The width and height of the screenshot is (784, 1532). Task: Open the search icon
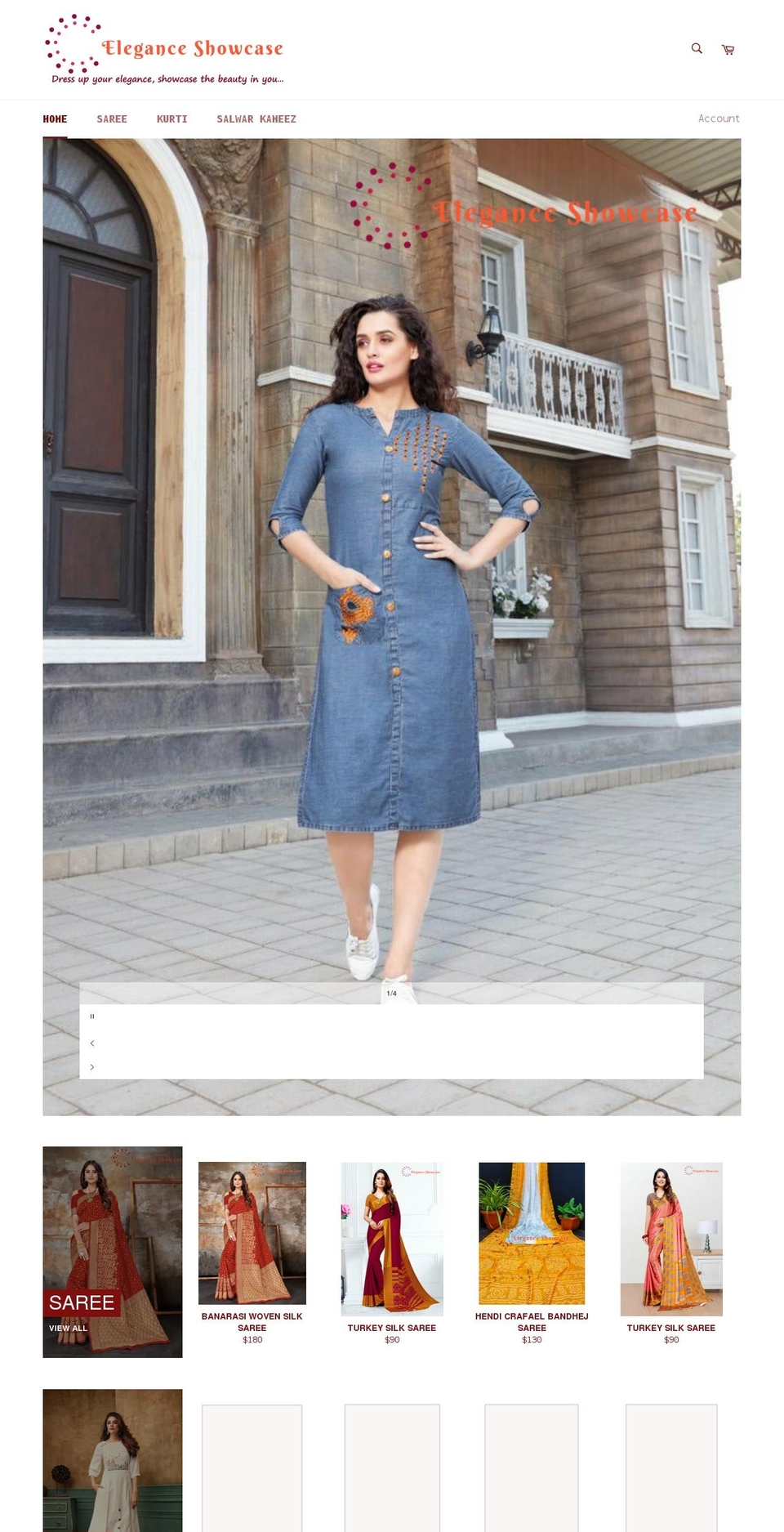click(697, 49)
